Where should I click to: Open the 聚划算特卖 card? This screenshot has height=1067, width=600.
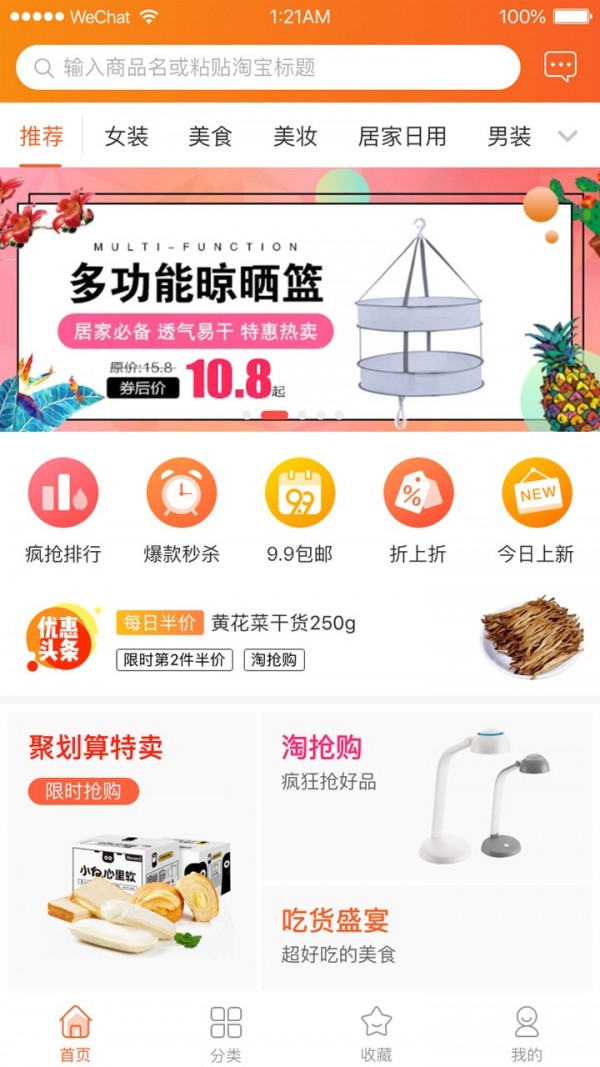(x=132, y=850)
